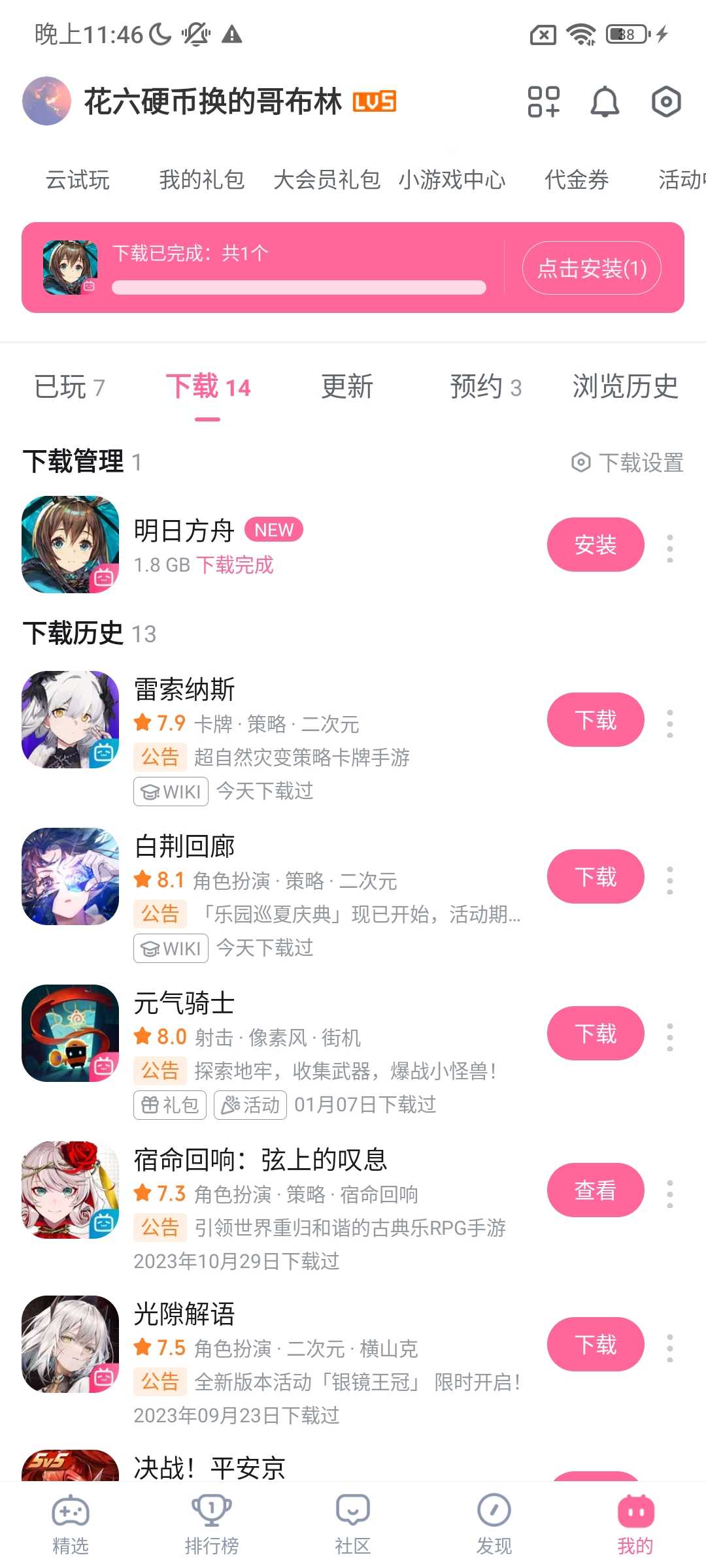The height and width of the screenshot is (1568, 706).
Task: Go to the 排行榜 tab
Action: [212, 1524]
